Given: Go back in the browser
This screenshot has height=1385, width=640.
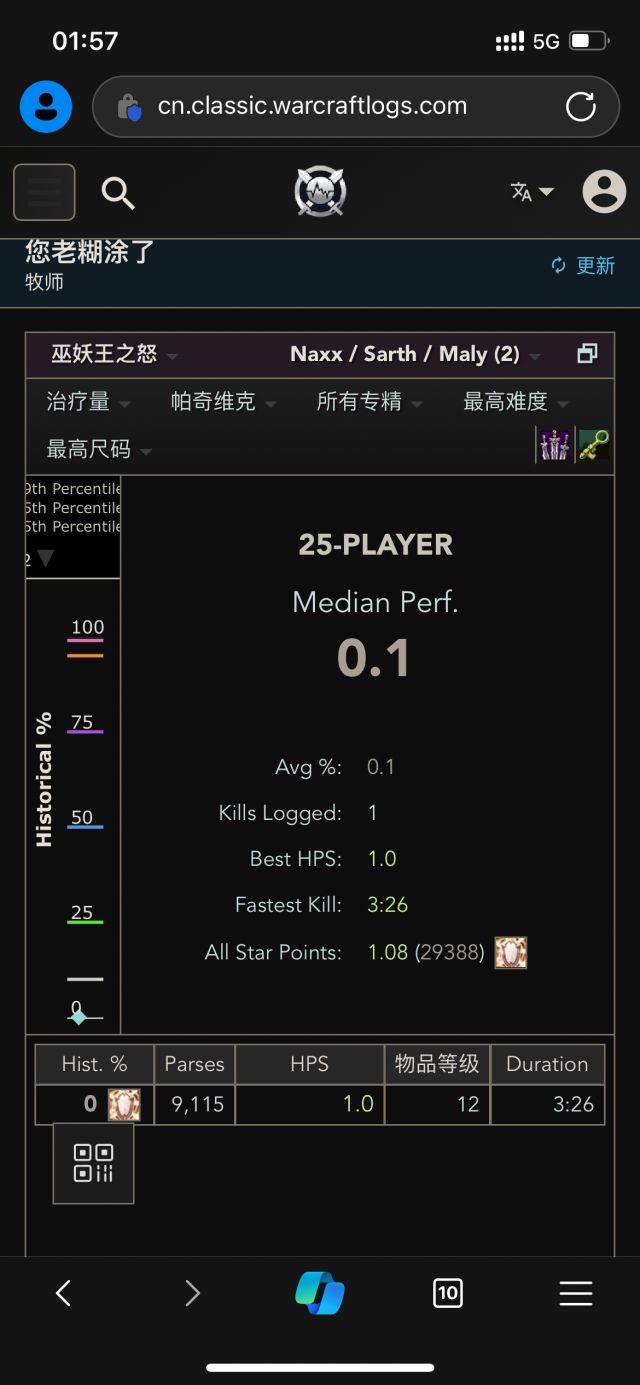Looking at the screenshot, I should (63, 1293).
